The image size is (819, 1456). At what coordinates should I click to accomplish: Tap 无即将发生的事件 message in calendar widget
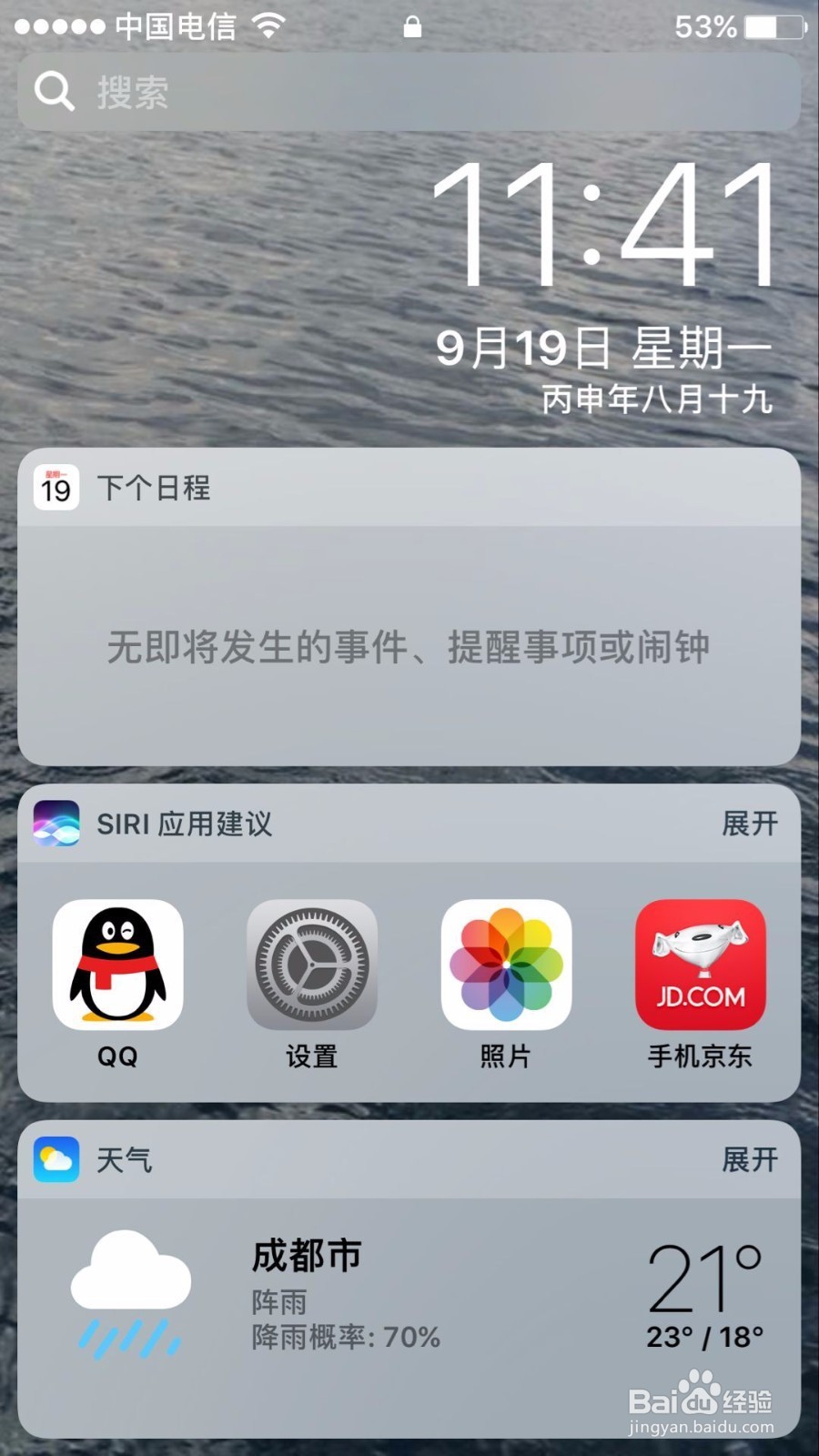click(409, 646)
